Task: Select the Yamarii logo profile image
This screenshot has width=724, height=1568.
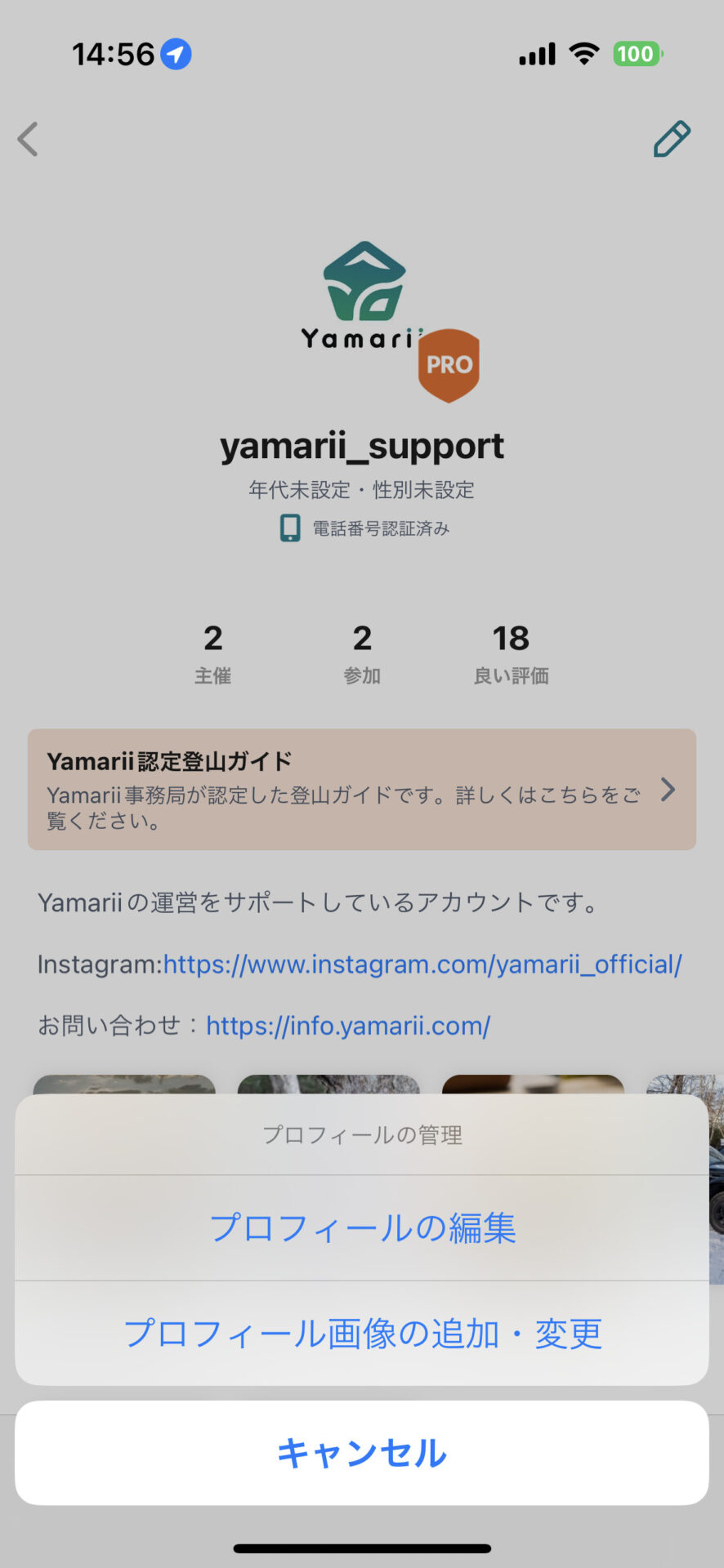Action: click(364, 282)
